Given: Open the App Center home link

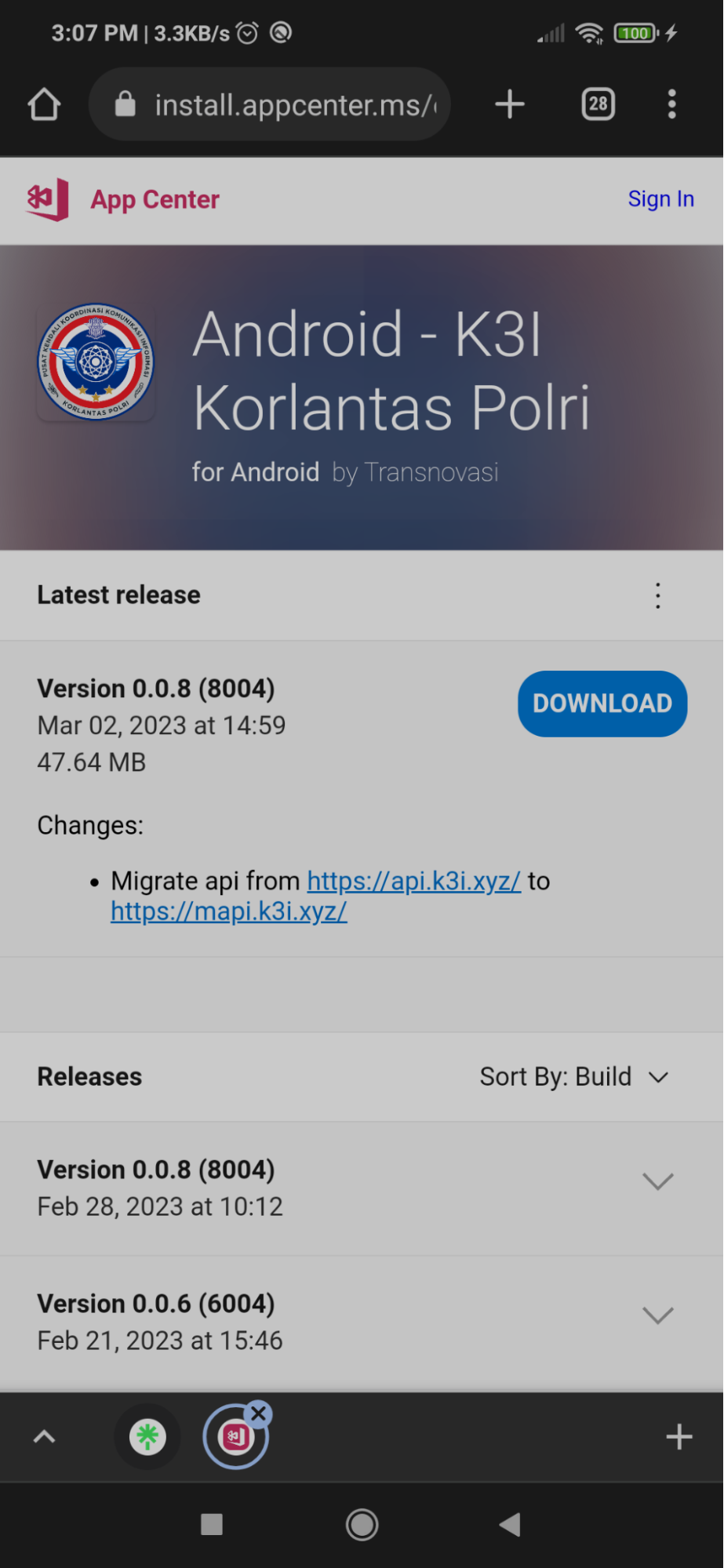Looking at the screenshot, I should click(x=124, y=199).
